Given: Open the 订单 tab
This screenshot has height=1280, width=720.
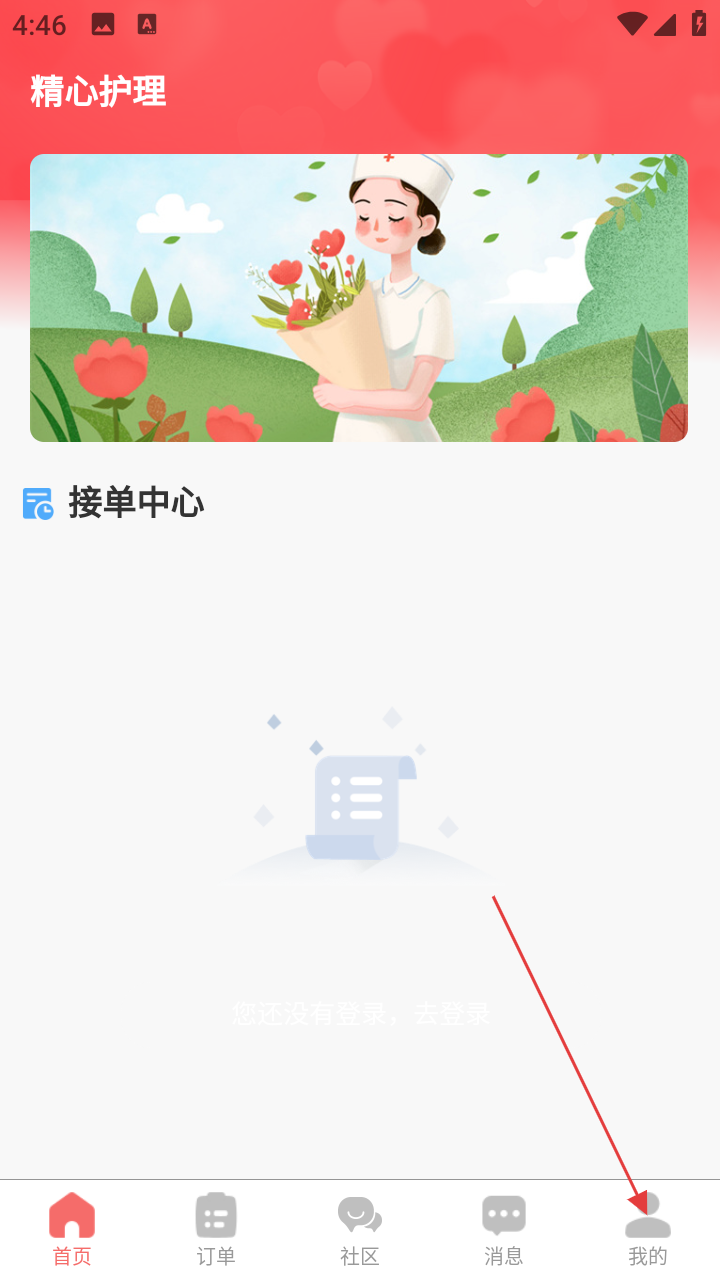Looking at the screenshot, I should point(216,1230).
